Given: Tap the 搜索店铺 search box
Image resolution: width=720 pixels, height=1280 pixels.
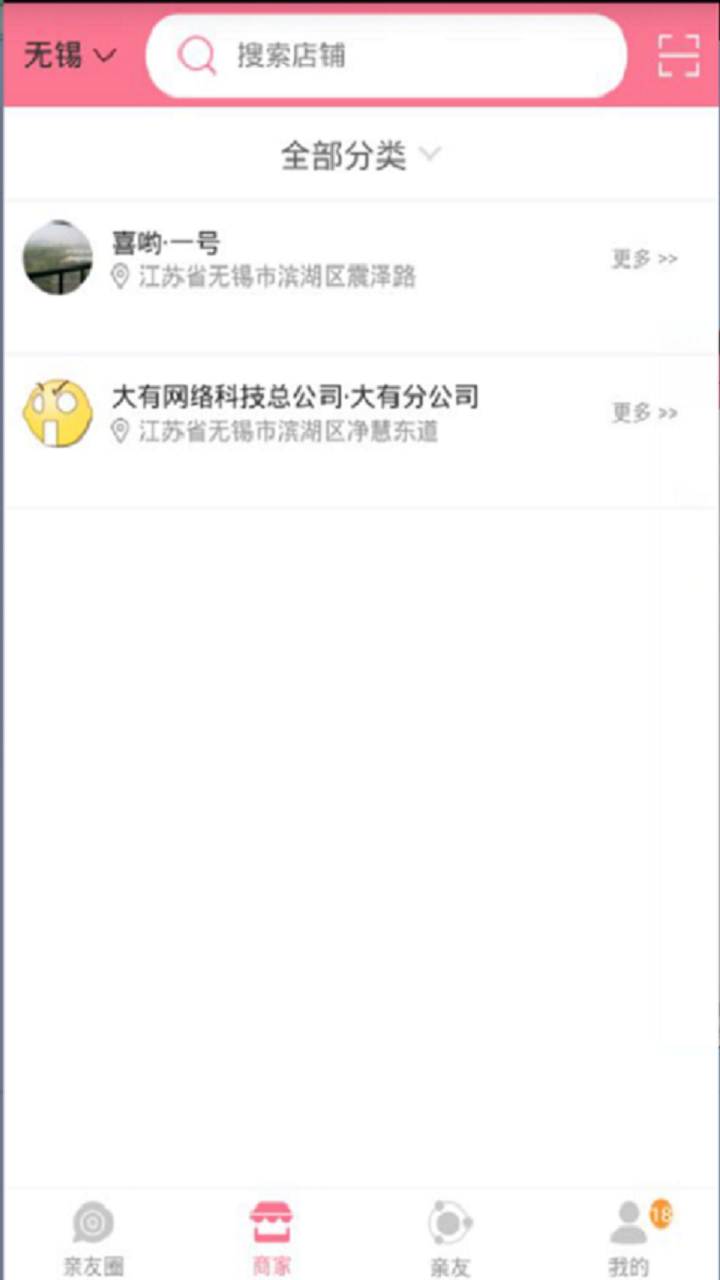Looking at the screenshot, I should click(386, 56).
